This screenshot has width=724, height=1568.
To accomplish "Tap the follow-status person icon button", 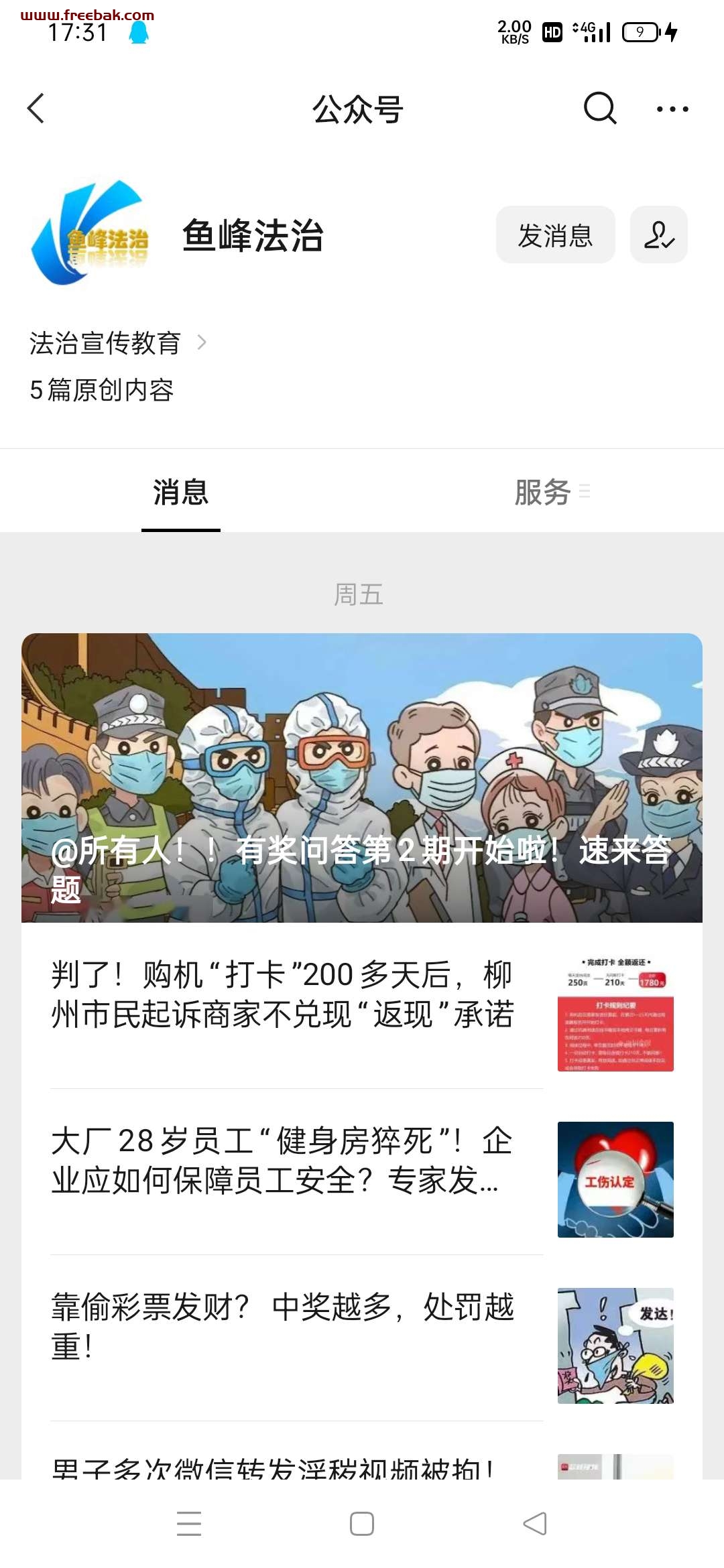I will tap(658, 235).
